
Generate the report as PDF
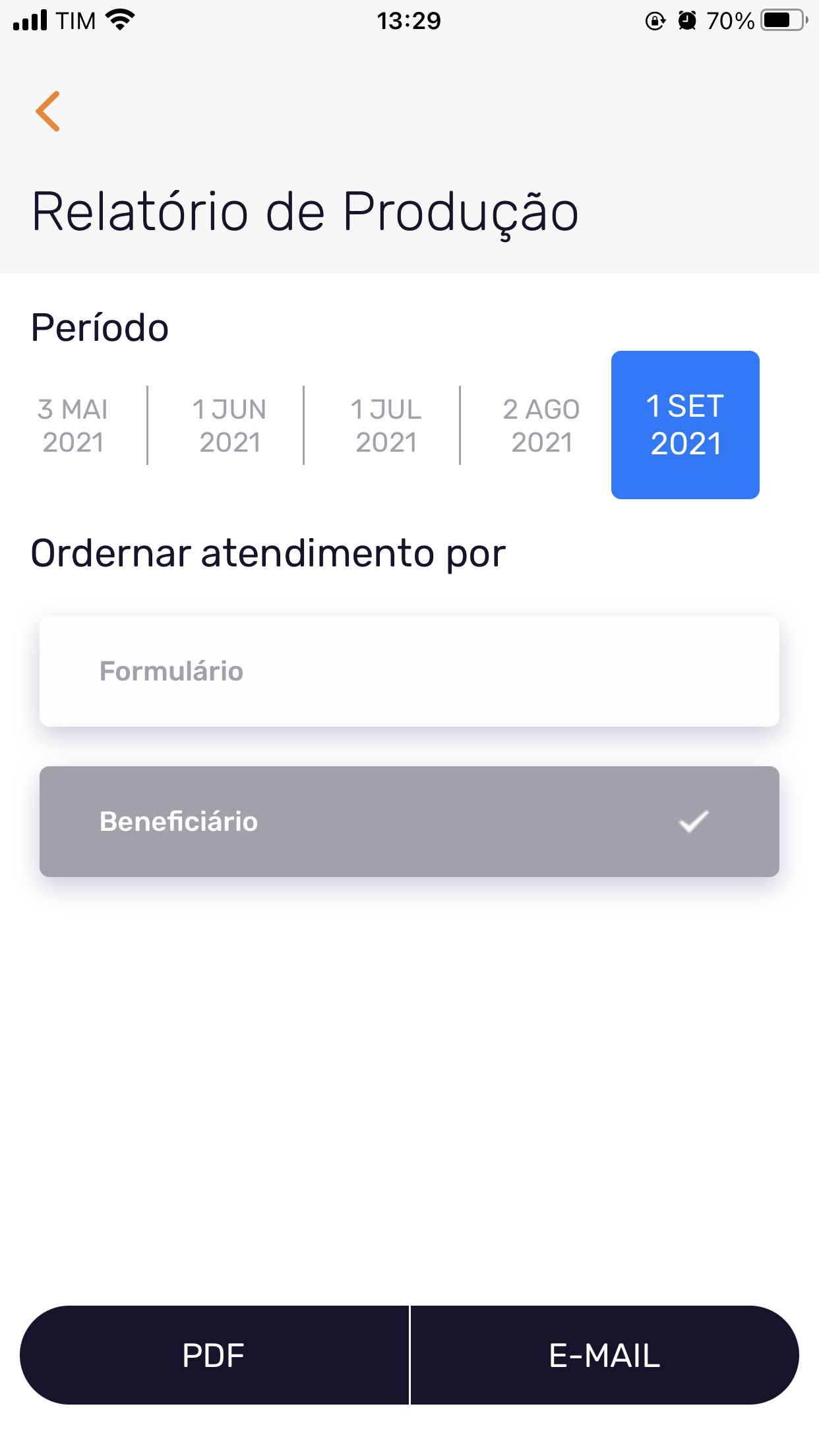214,1356
